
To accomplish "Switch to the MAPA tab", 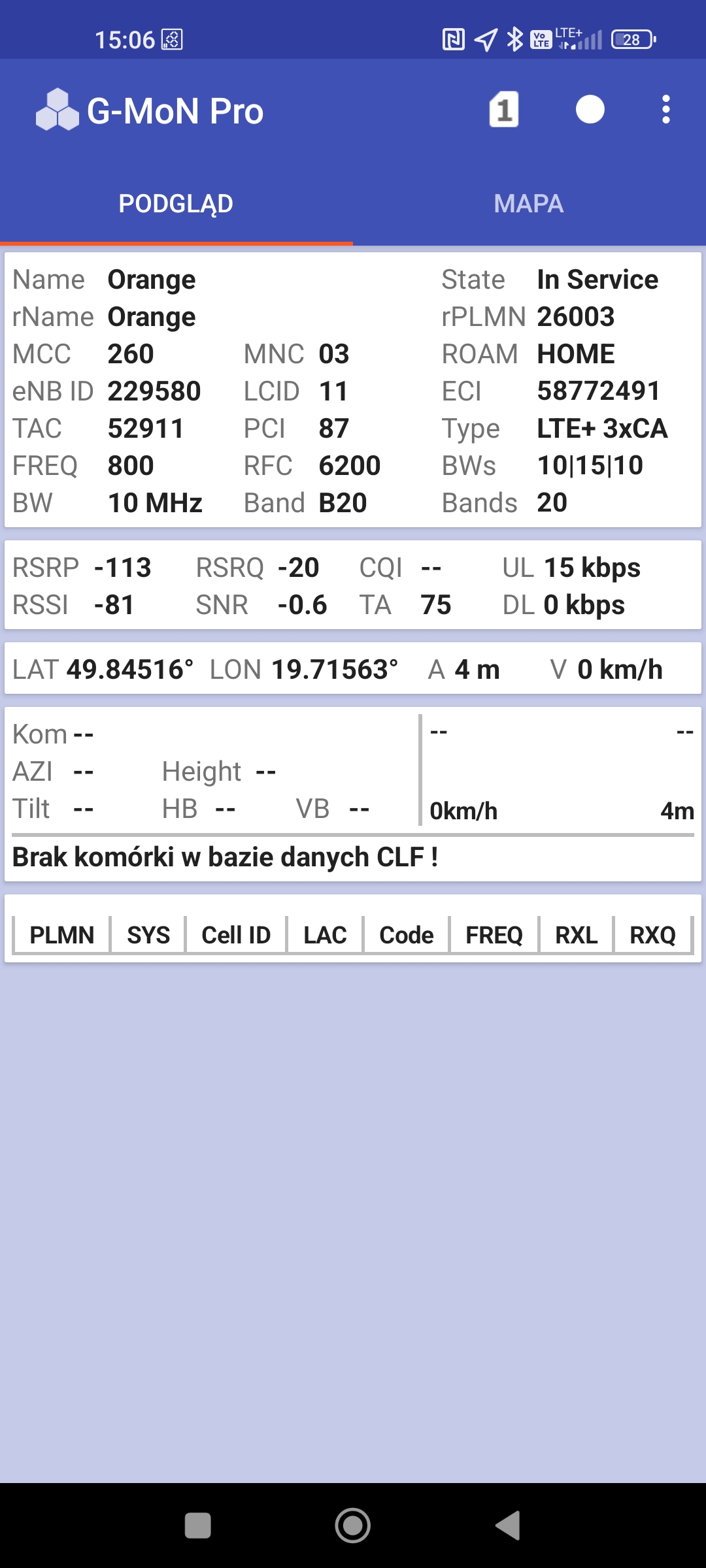I will pos(529,204).
